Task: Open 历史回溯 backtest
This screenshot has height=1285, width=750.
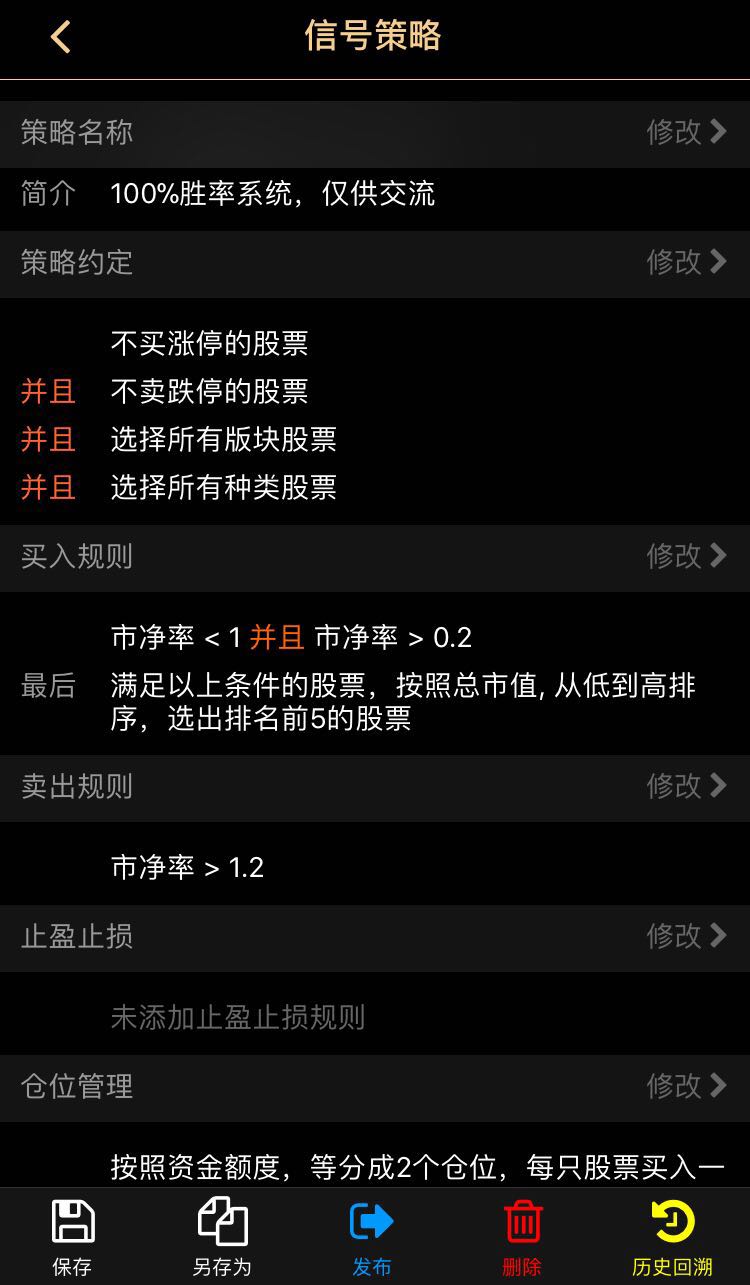Action: point(672,1237)
